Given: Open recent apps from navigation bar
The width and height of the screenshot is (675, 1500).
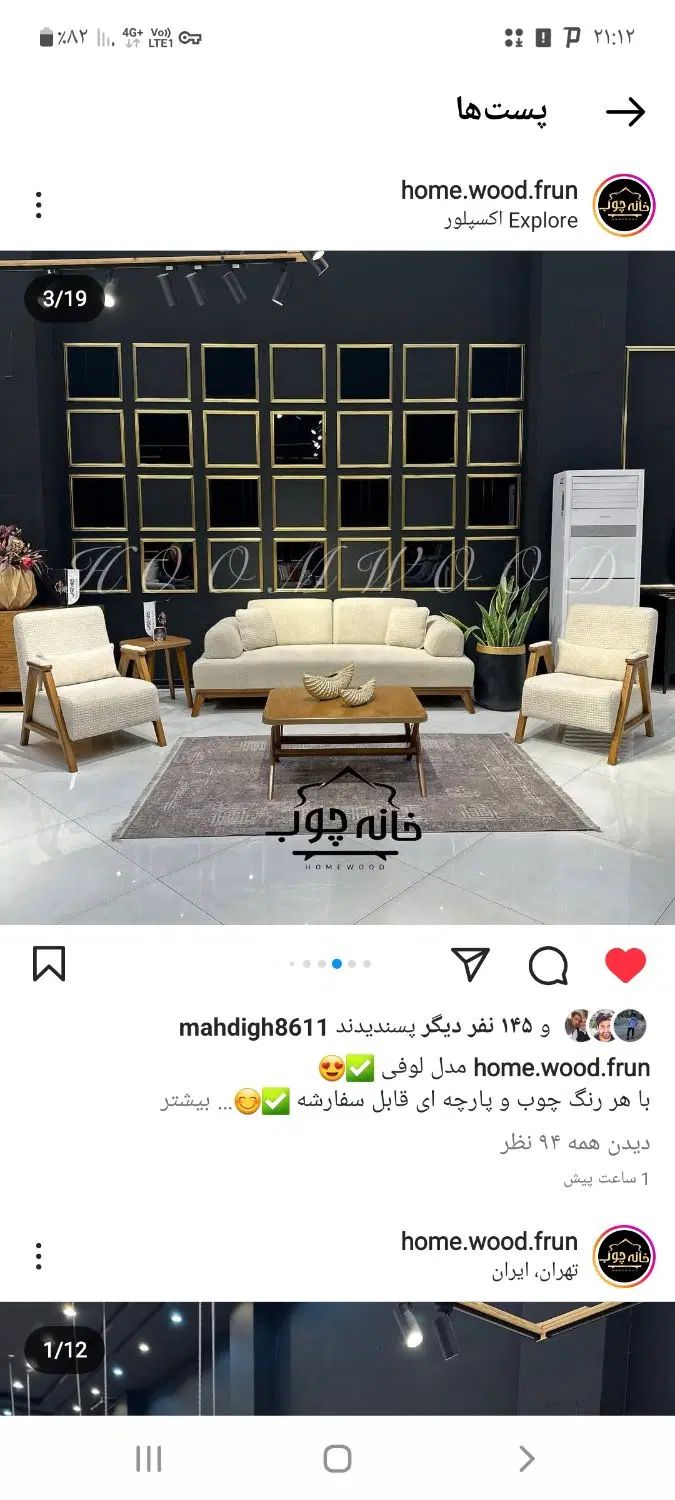Looking at the screenshot, I should coord(148,1459).
